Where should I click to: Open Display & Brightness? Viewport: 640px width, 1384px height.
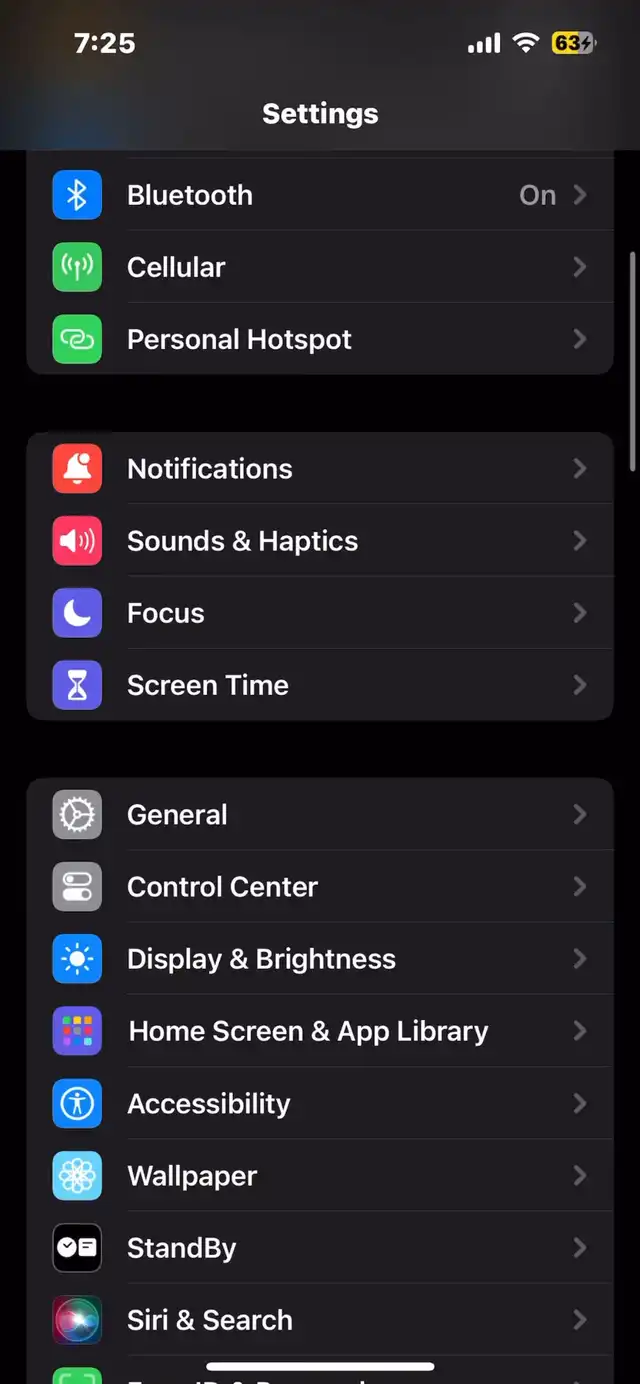coord(320,959)
